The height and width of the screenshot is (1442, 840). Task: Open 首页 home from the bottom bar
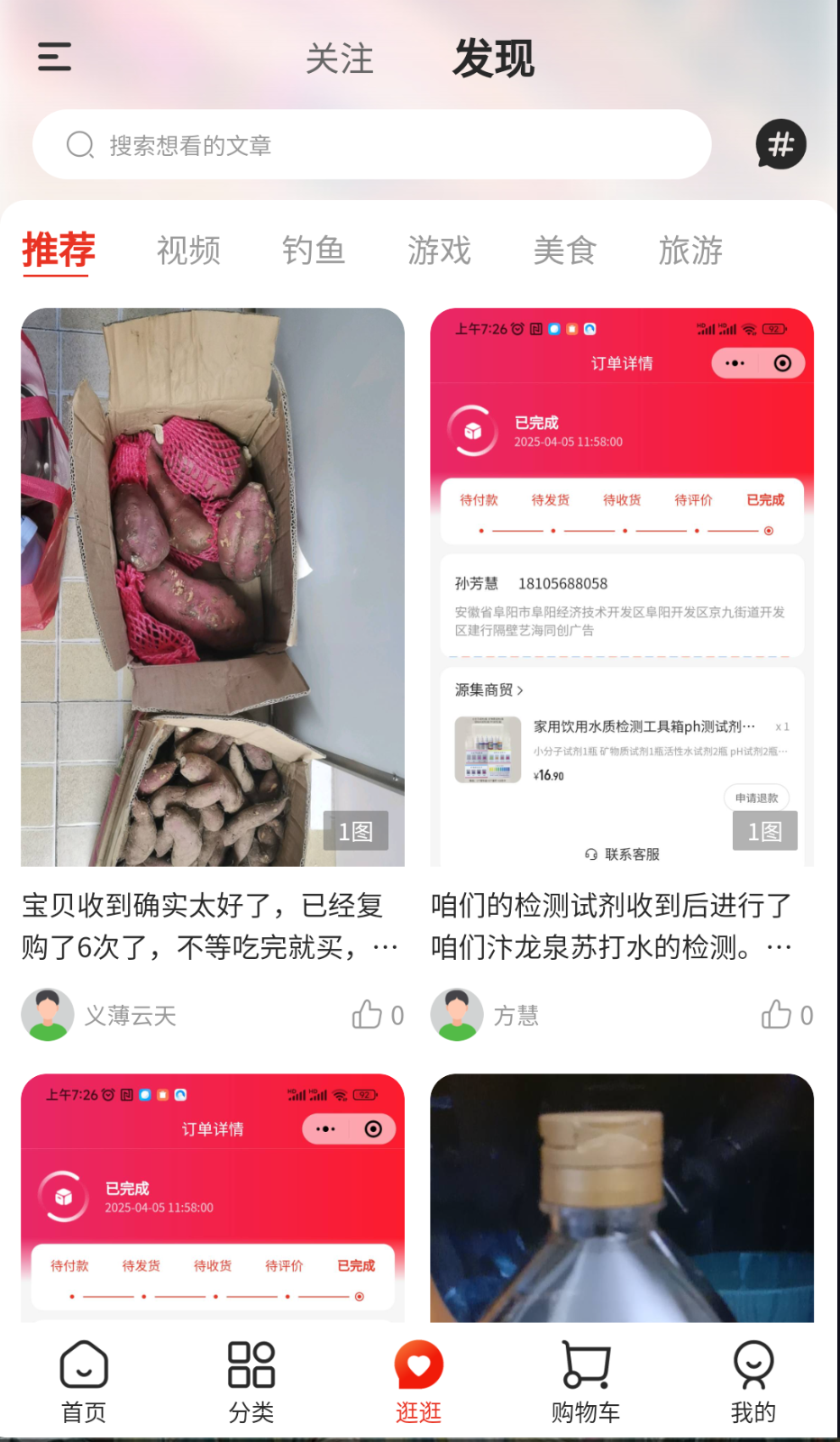[83, 1381]
